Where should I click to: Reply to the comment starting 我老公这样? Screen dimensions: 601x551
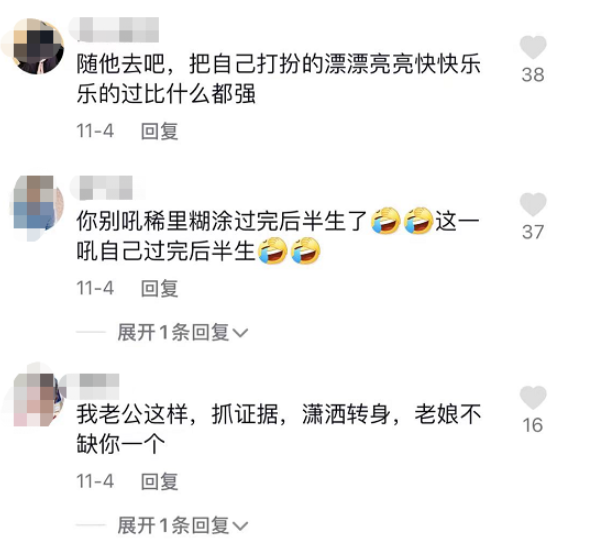click(x=159, y=481)
